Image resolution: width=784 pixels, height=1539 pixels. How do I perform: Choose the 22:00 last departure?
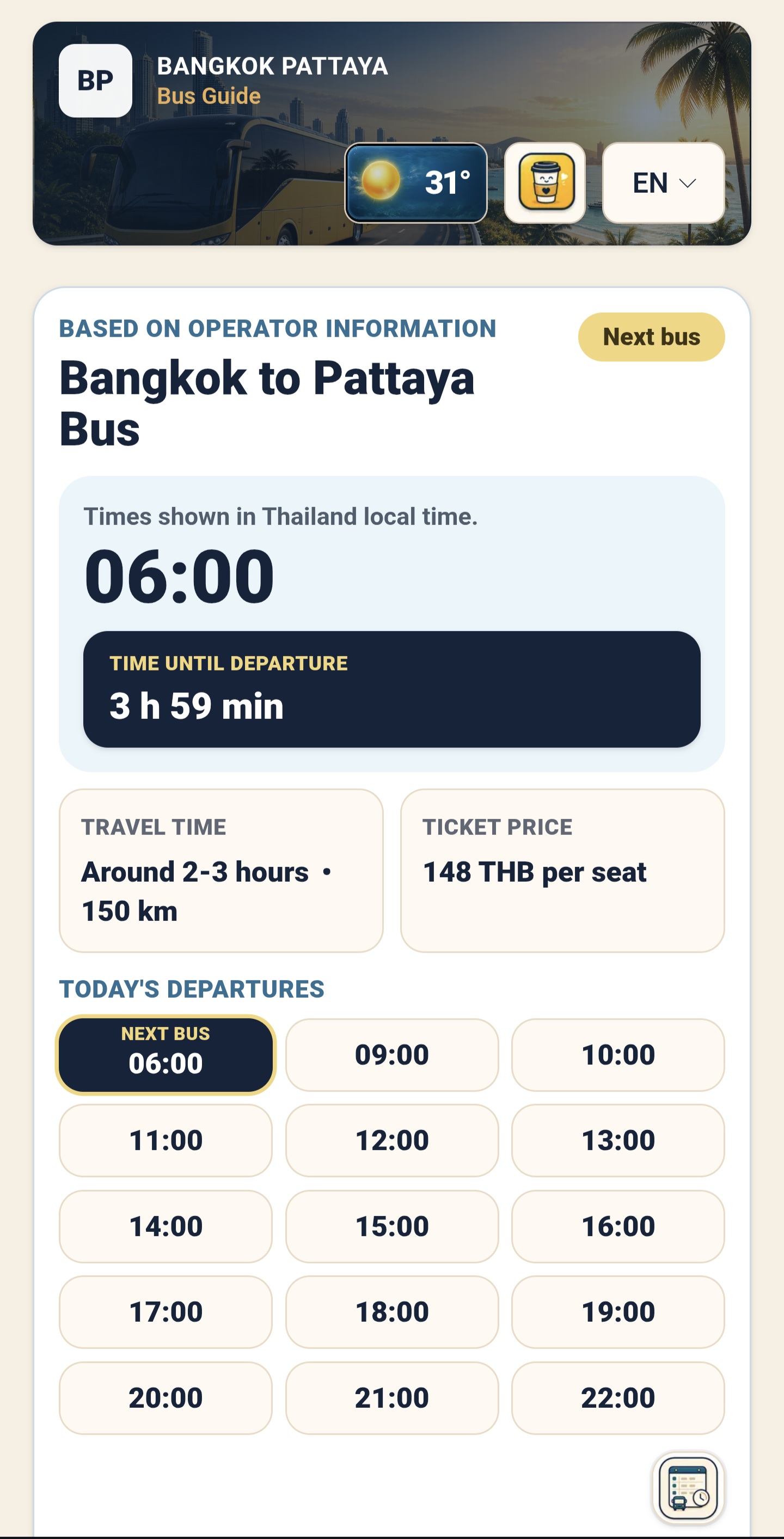point(618,1398)
